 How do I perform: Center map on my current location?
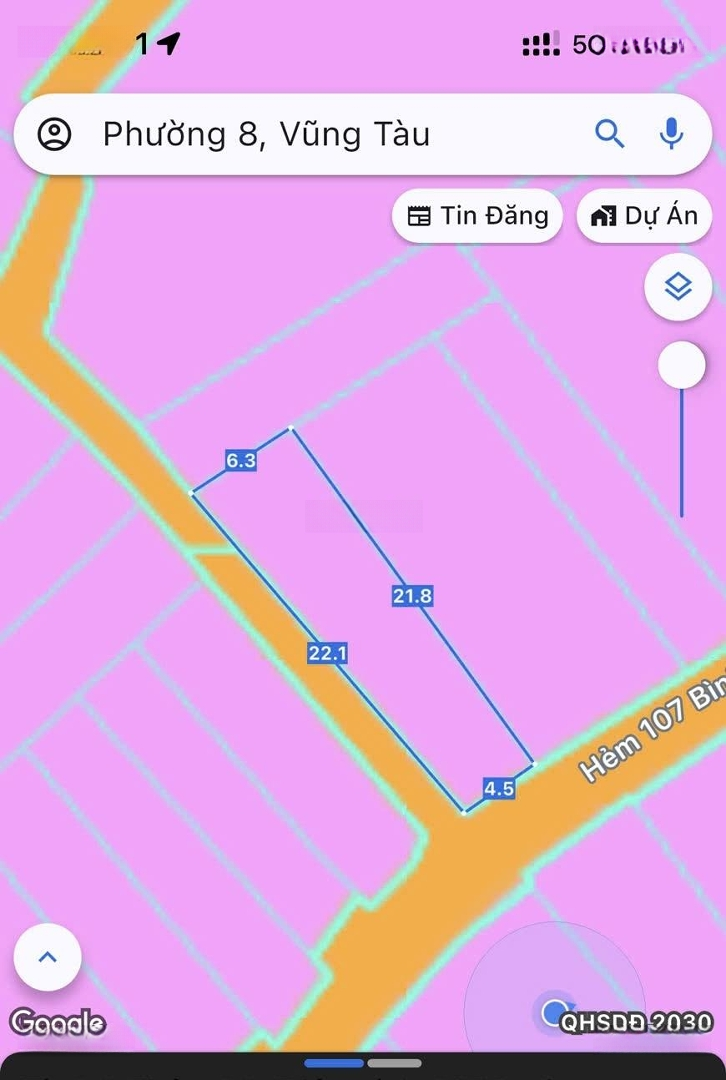[553, 1012]
